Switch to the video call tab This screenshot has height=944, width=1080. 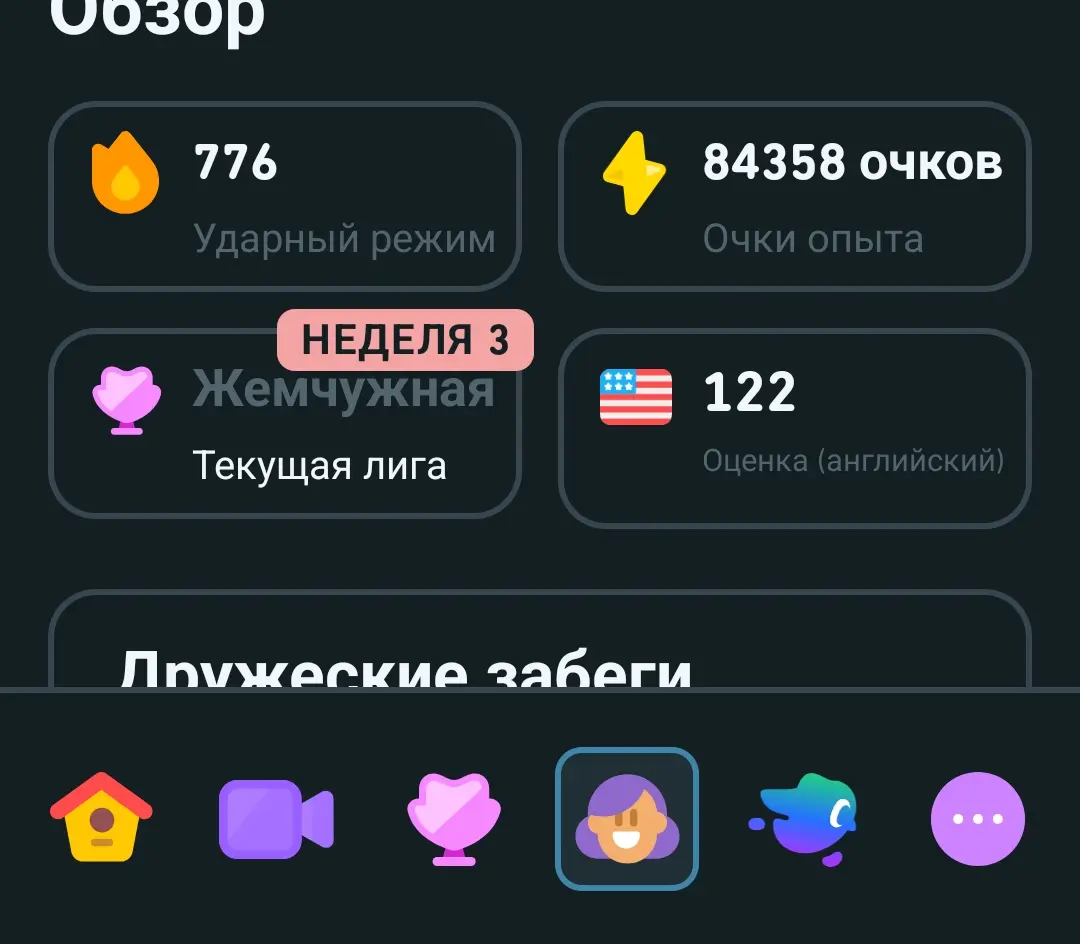coord(275,818)
